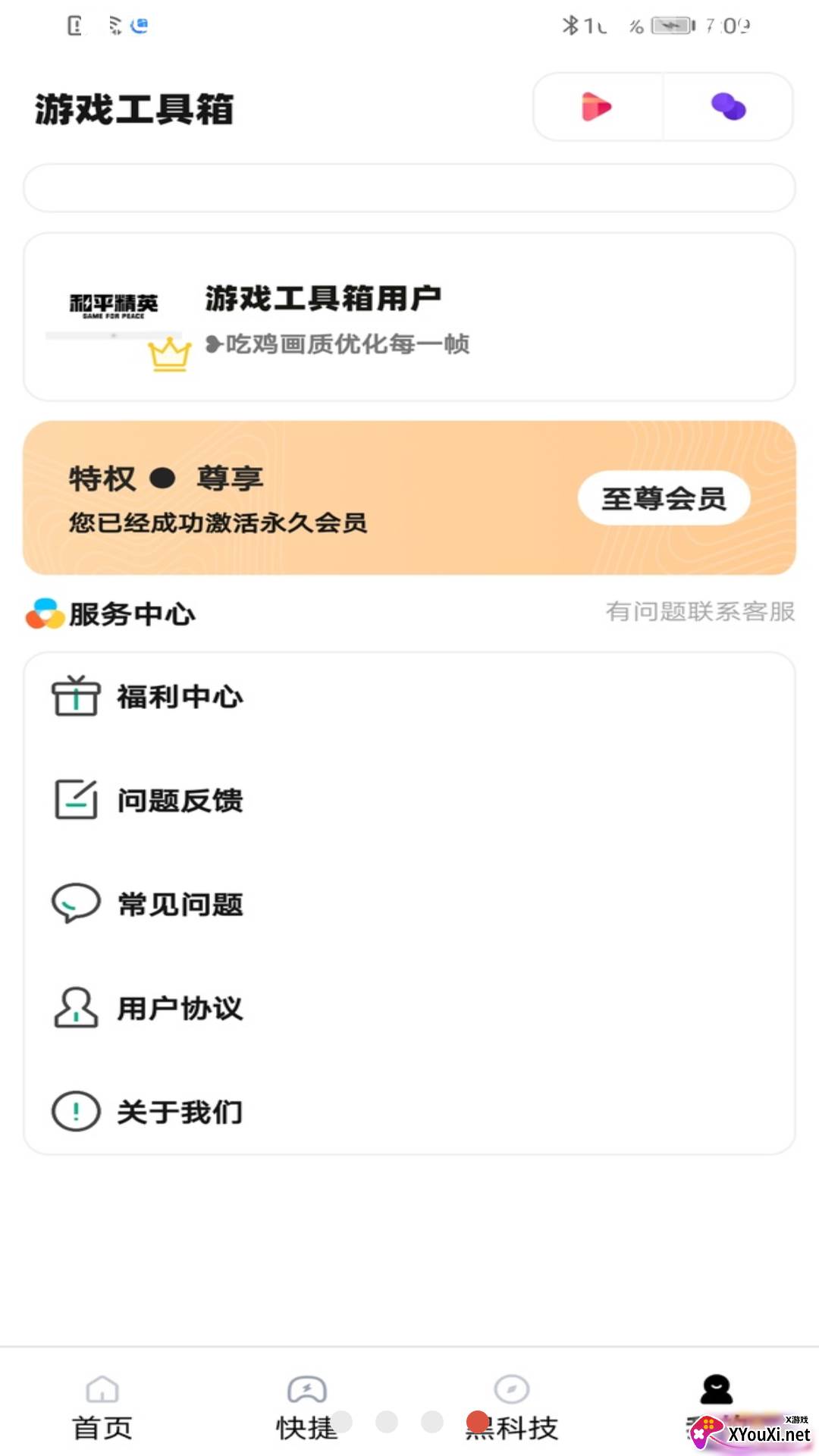Switch to the 黑科技 tab
Screen dimensions: 819x1456
click(512, 1407)
